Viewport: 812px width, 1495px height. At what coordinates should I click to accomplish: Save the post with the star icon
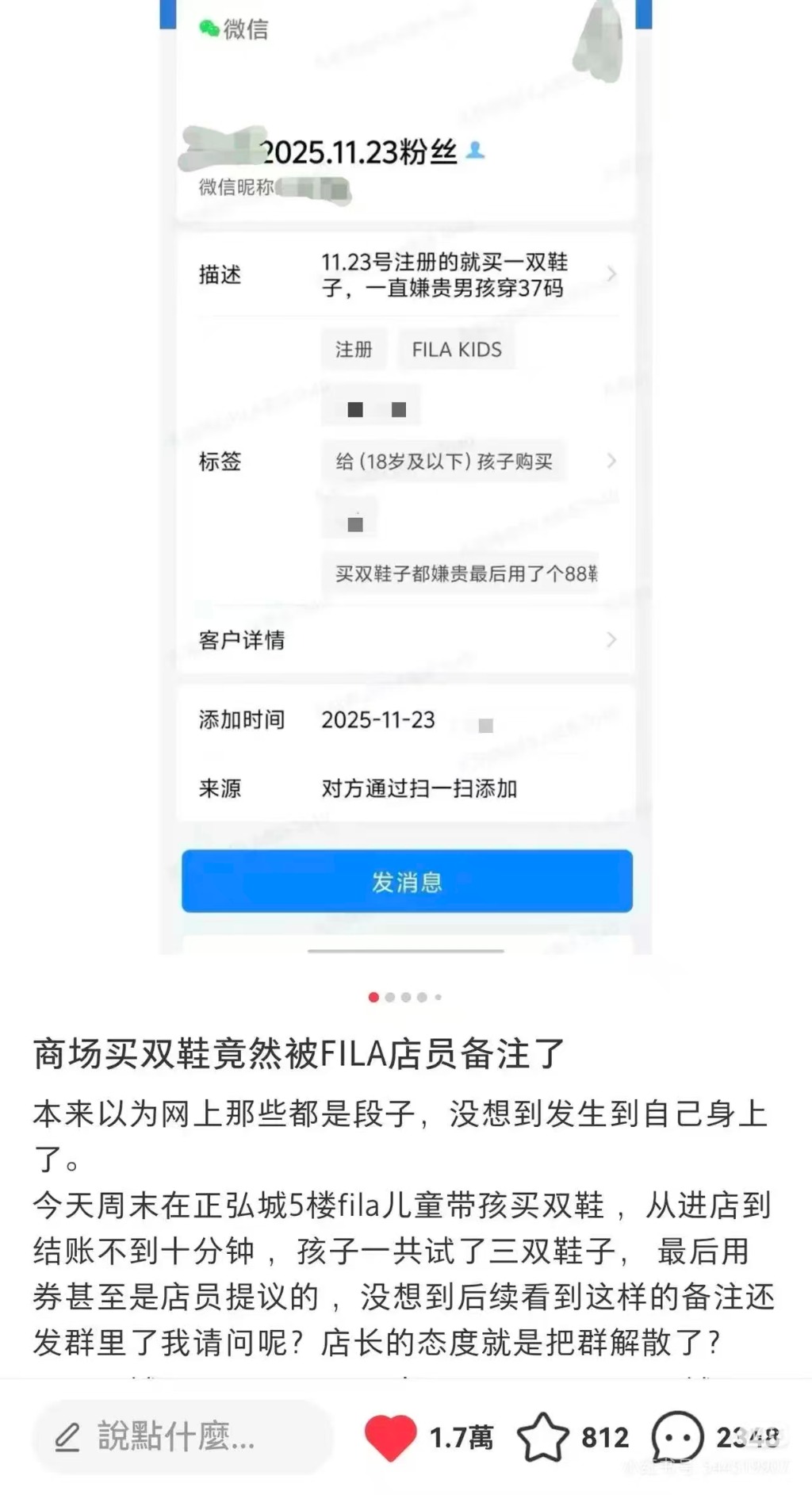tap(543, 1436)
